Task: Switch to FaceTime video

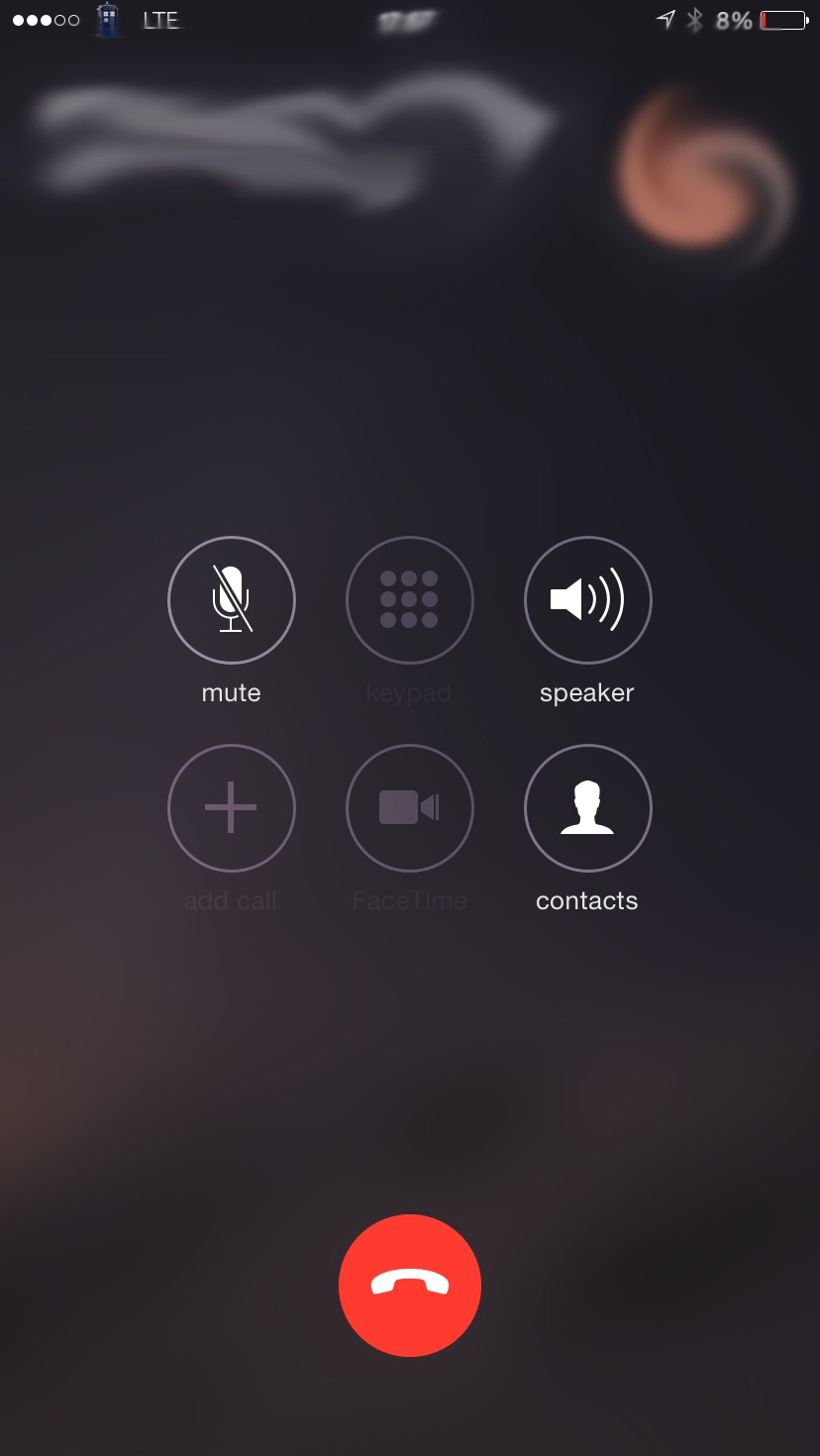Action: [410, 808]
